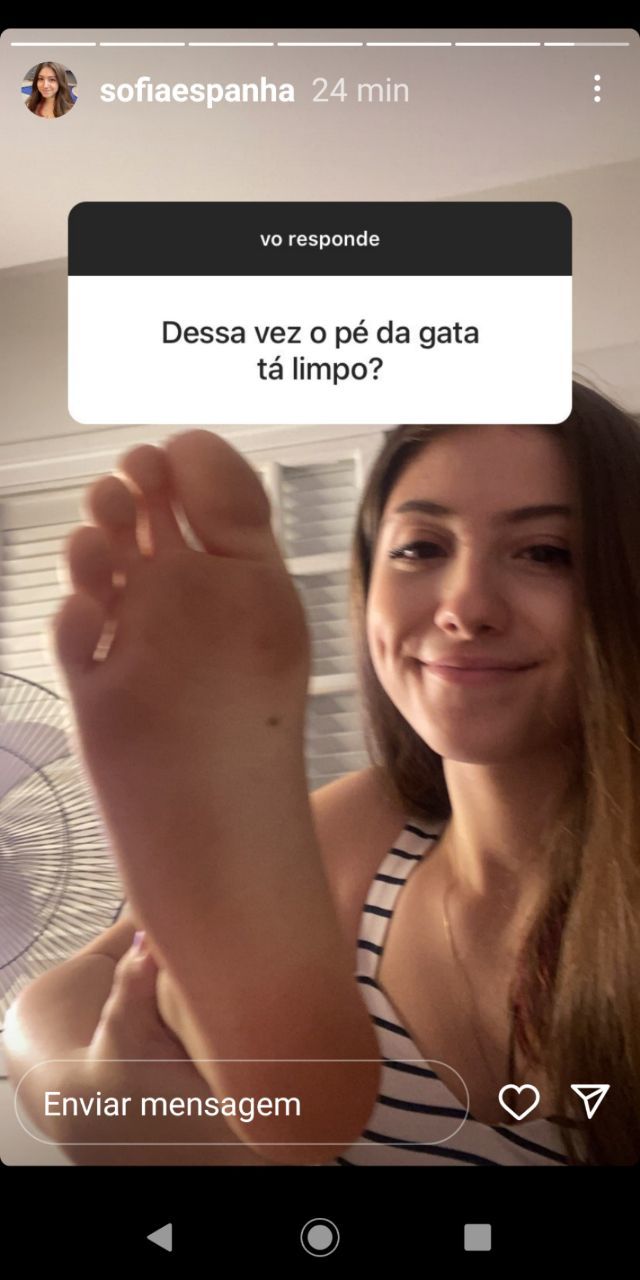Image resolution: width=640 pixels, height=1280 pixels.
Task: Tap the Enviar mensagem field
Action: (240, 1103)
